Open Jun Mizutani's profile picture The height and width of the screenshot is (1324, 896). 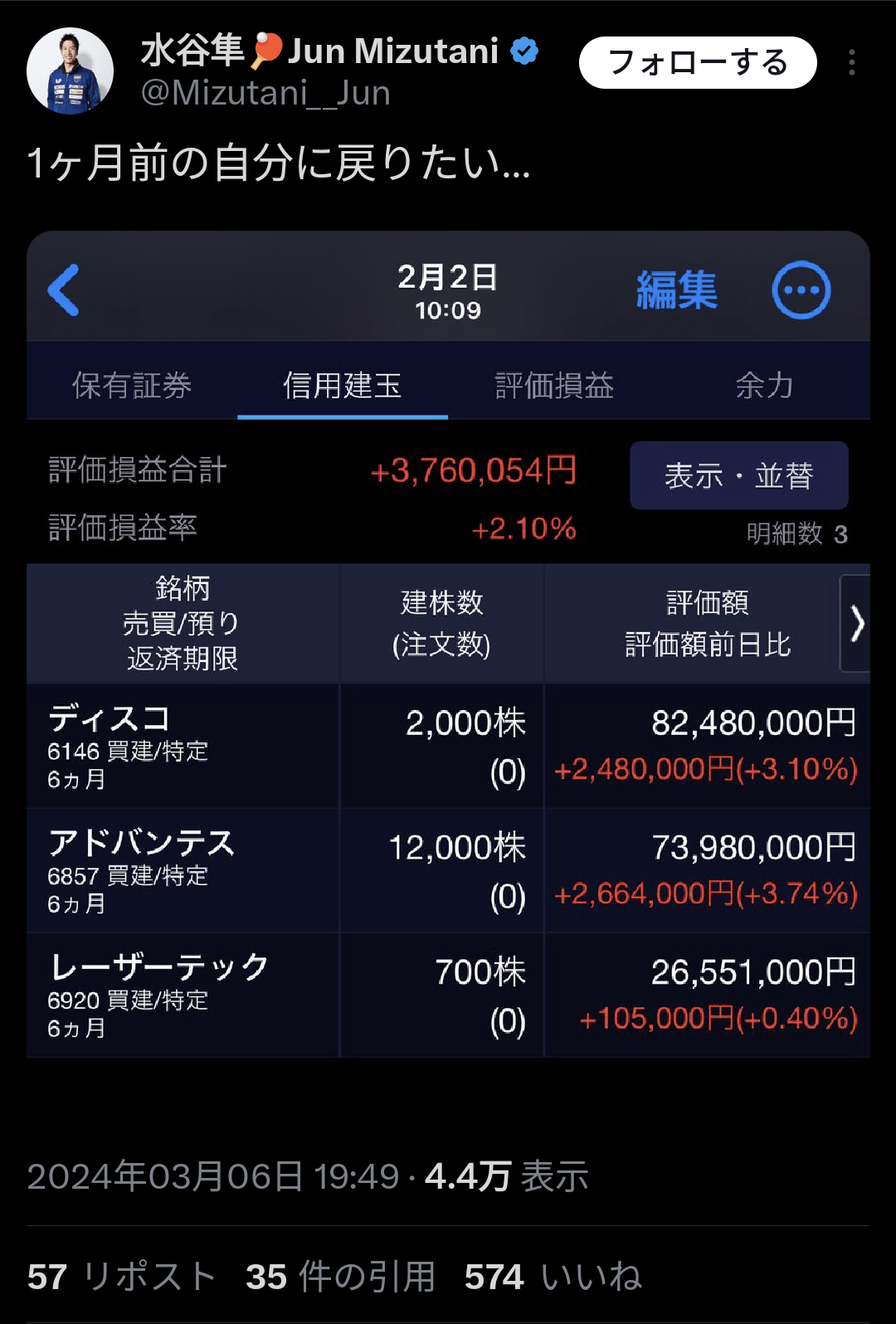(x=70, y=71)
